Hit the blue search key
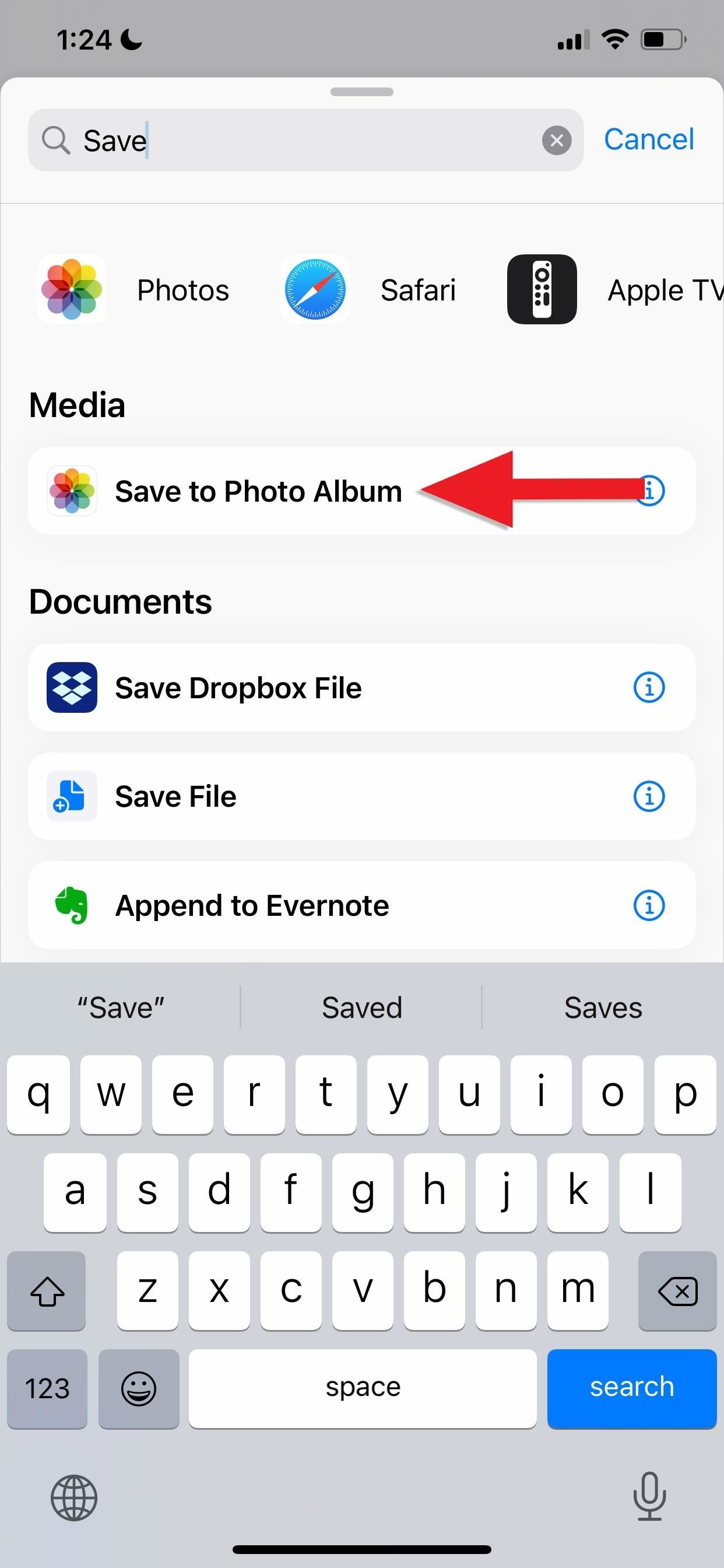The image size is (724, 1568). tap(631, 1388)
